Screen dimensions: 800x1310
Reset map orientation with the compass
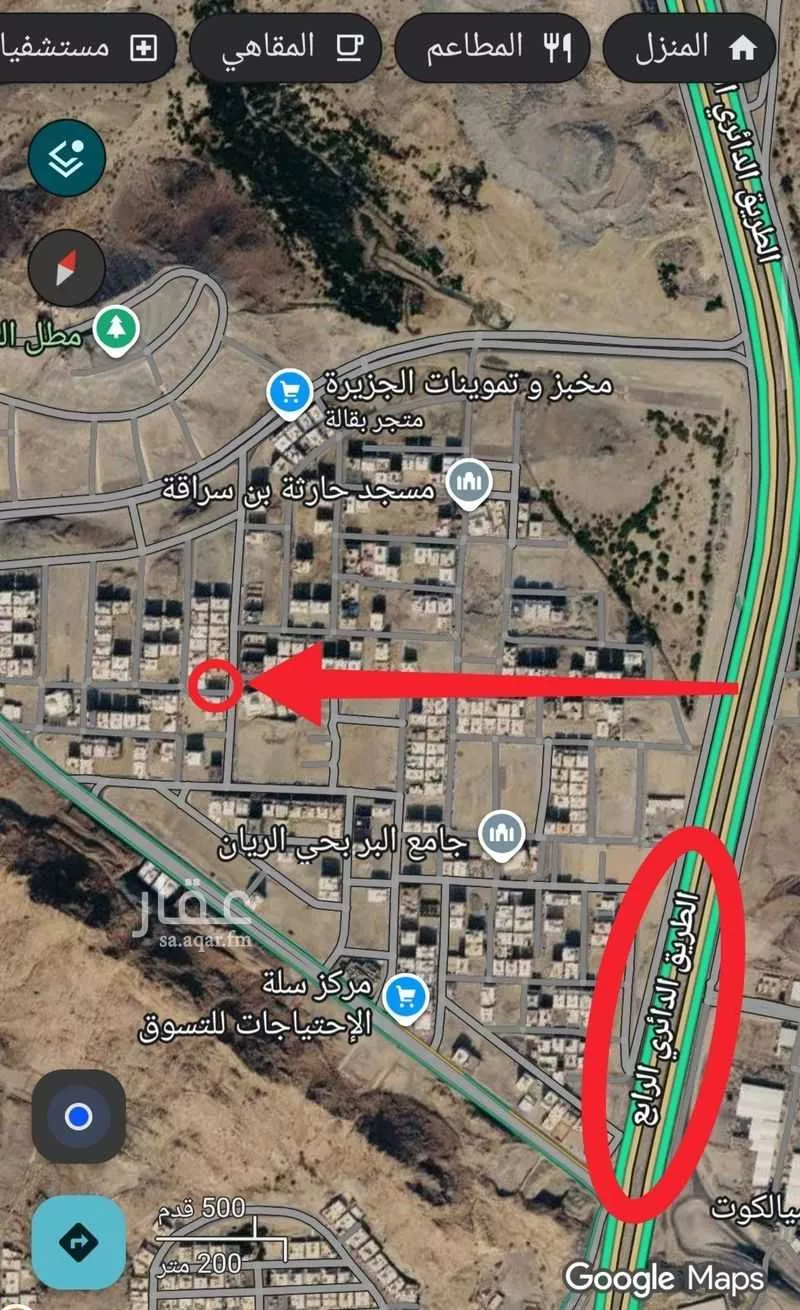(x=67, y=266)
